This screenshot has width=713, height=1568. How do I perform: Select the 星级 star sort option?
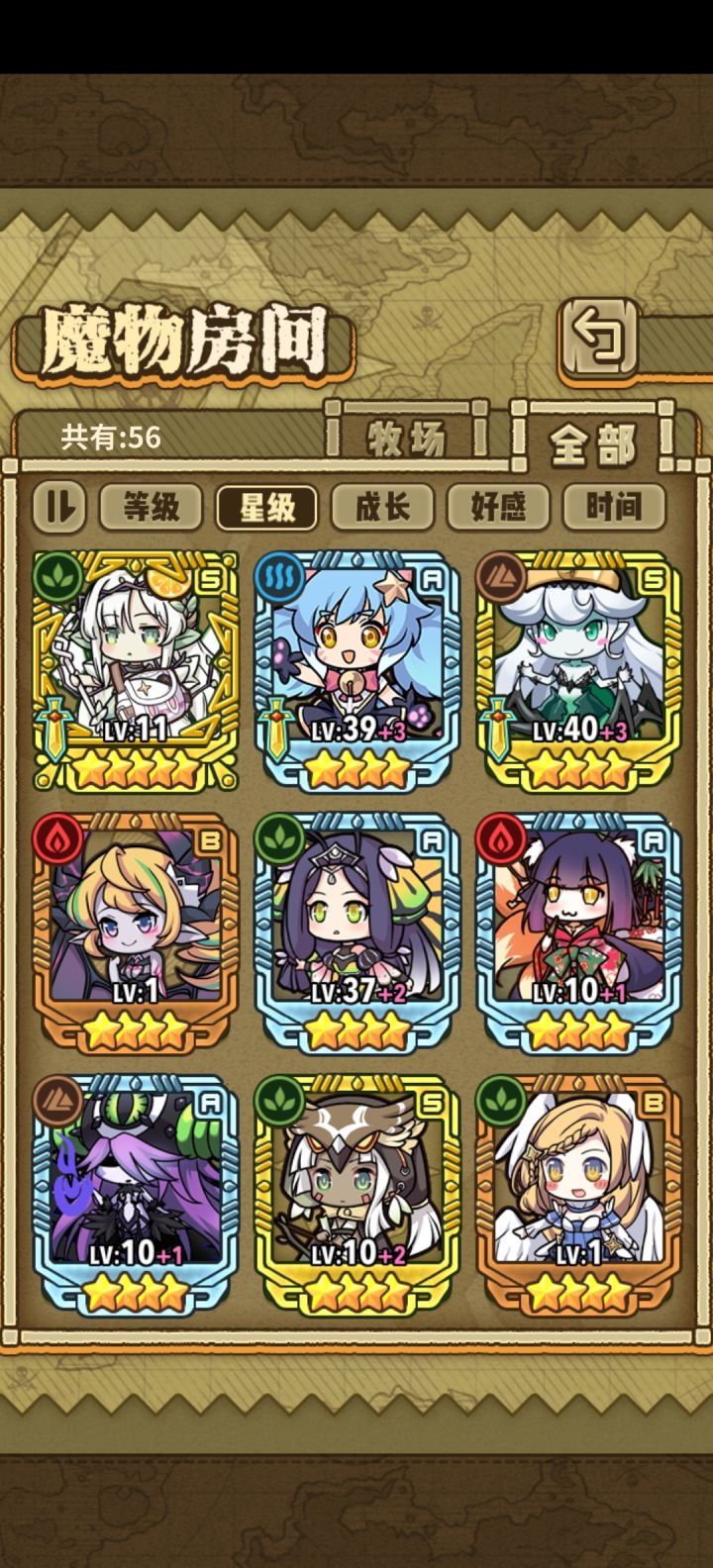coord(267,507)
